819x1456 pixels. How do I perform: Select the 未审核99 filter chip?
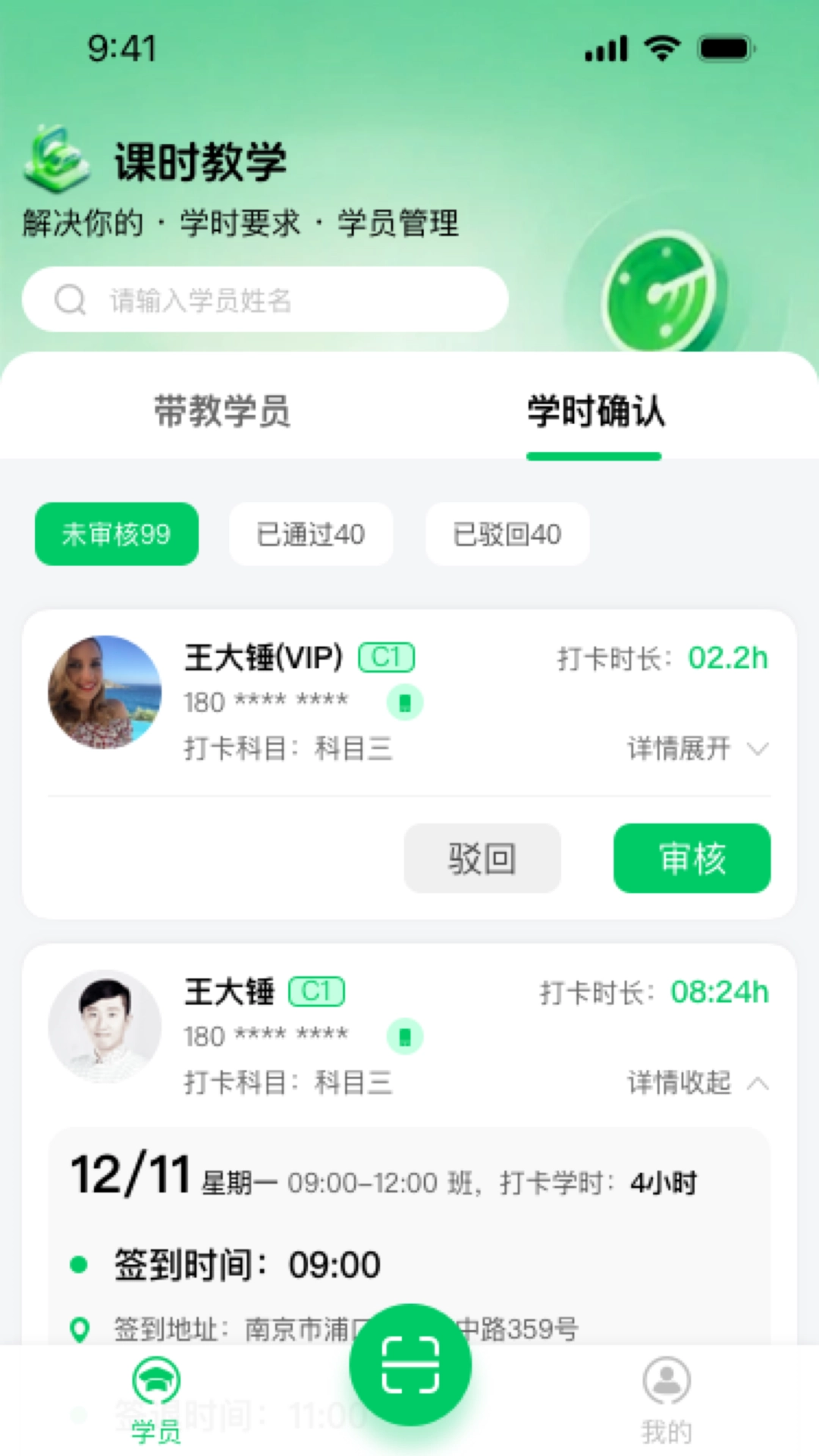tap(116, 534)
